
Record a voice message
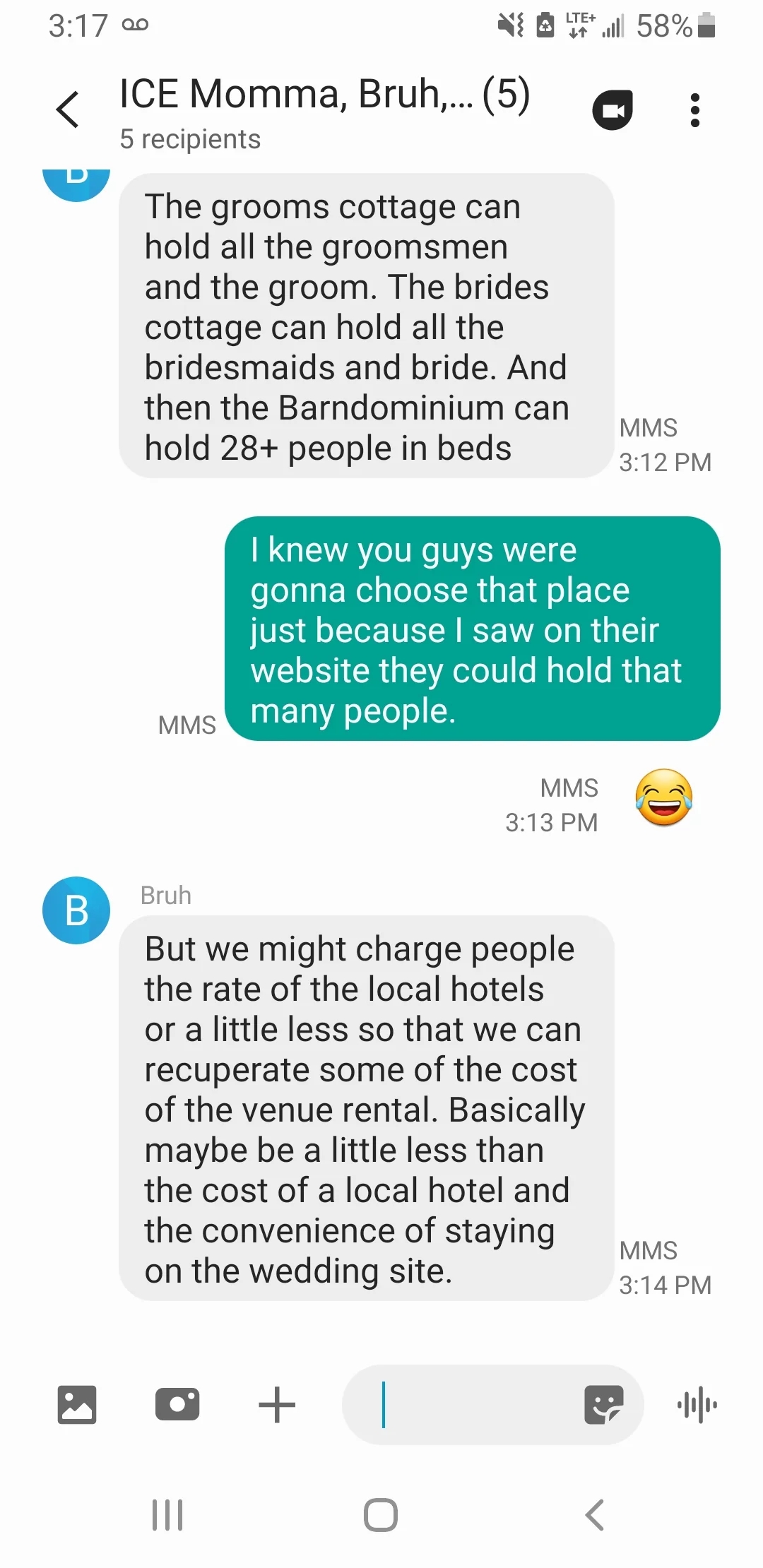coord(696,1404)
